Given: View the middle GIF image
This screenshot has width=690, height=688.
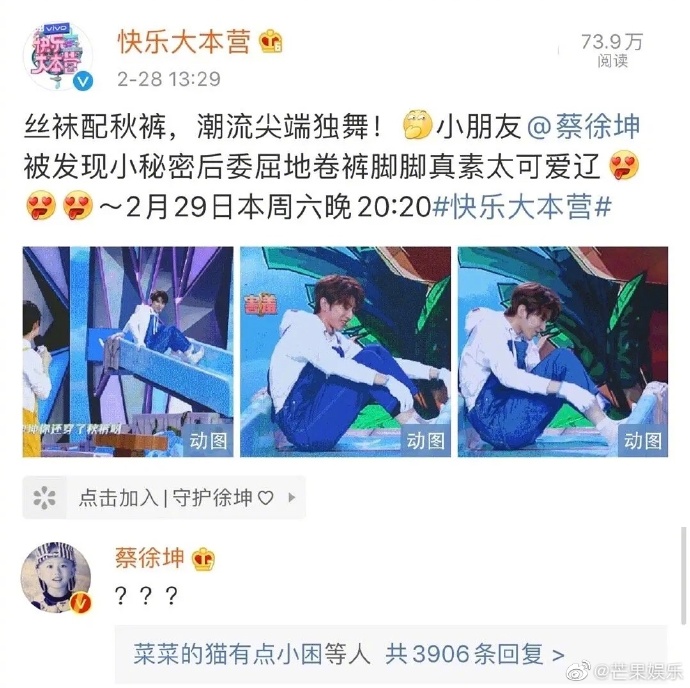Looking at the screenshot, I should click(345, 352).
